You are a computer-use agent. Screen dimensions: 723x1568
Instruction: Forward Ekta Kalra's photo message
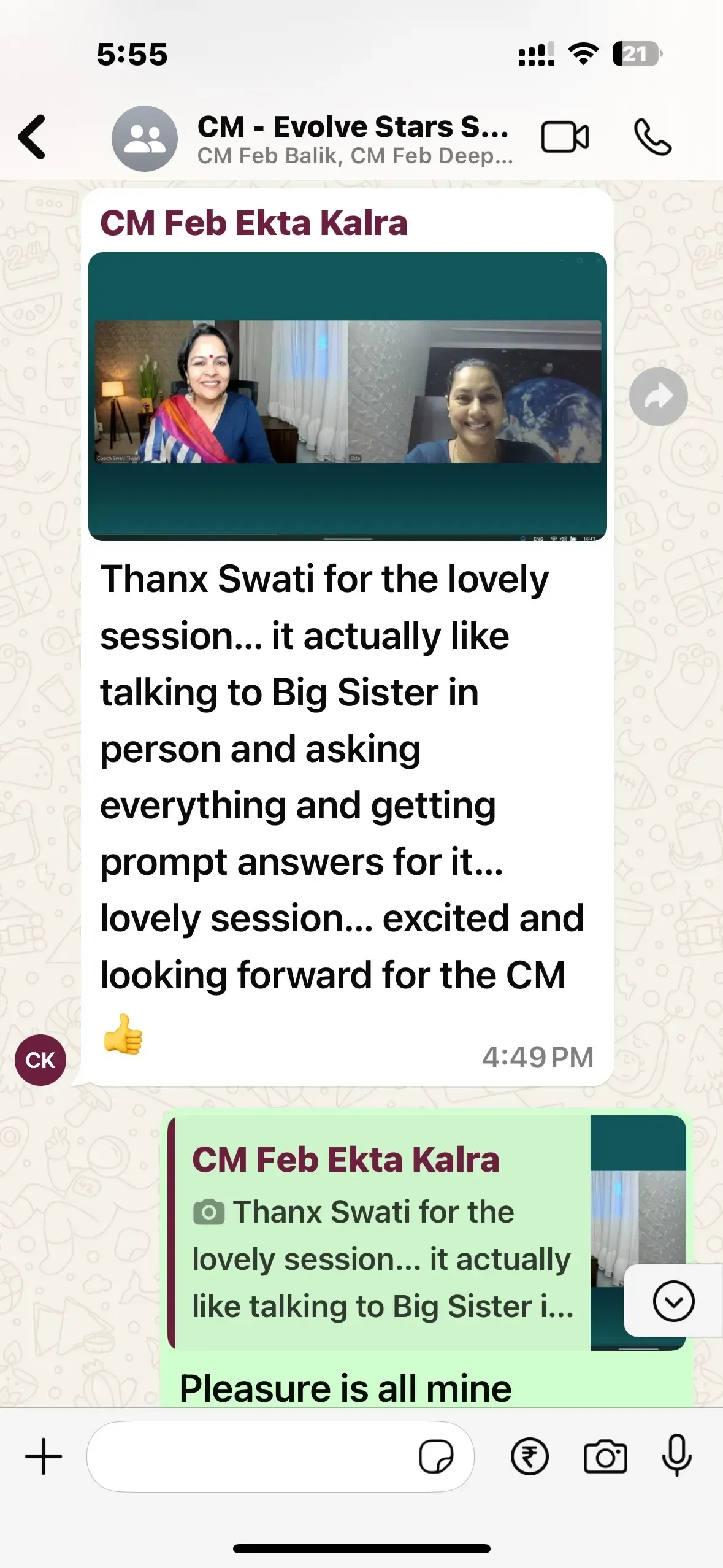(658, 397)
